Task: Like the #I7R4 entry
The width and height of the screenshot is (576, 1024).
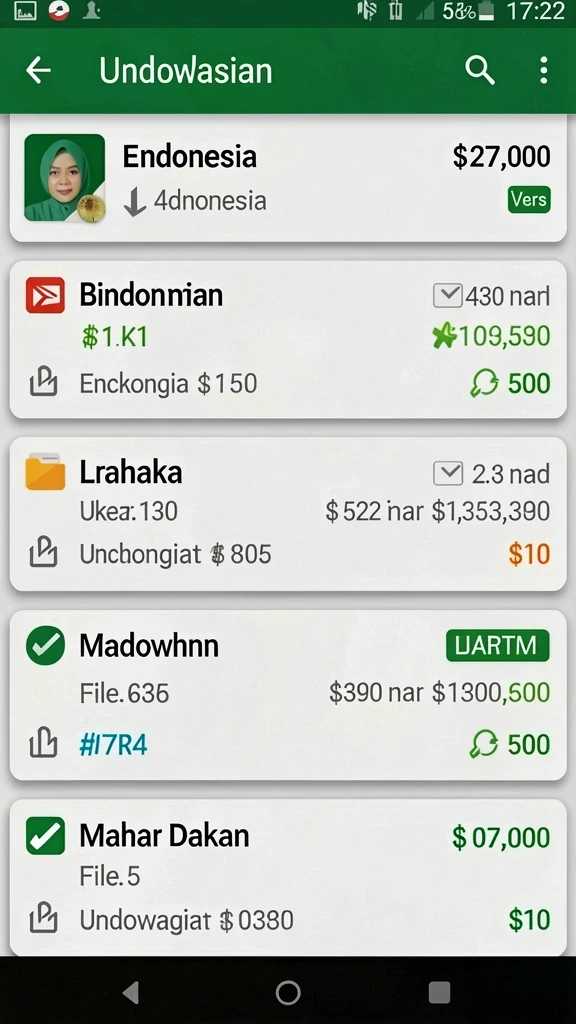Action: [44, 744]
